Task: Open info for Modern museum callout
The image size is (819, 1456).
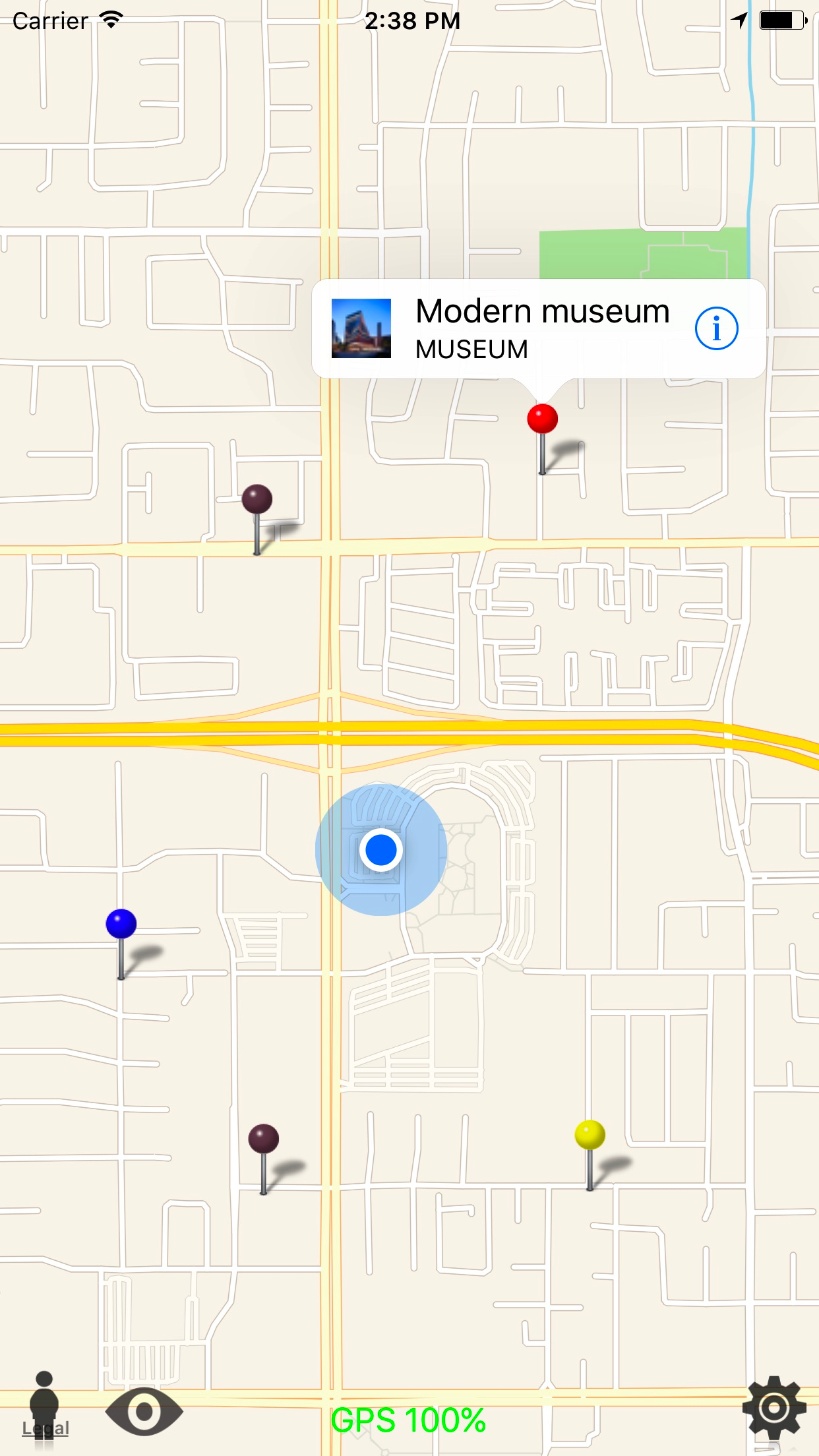Action: (716, 328)
